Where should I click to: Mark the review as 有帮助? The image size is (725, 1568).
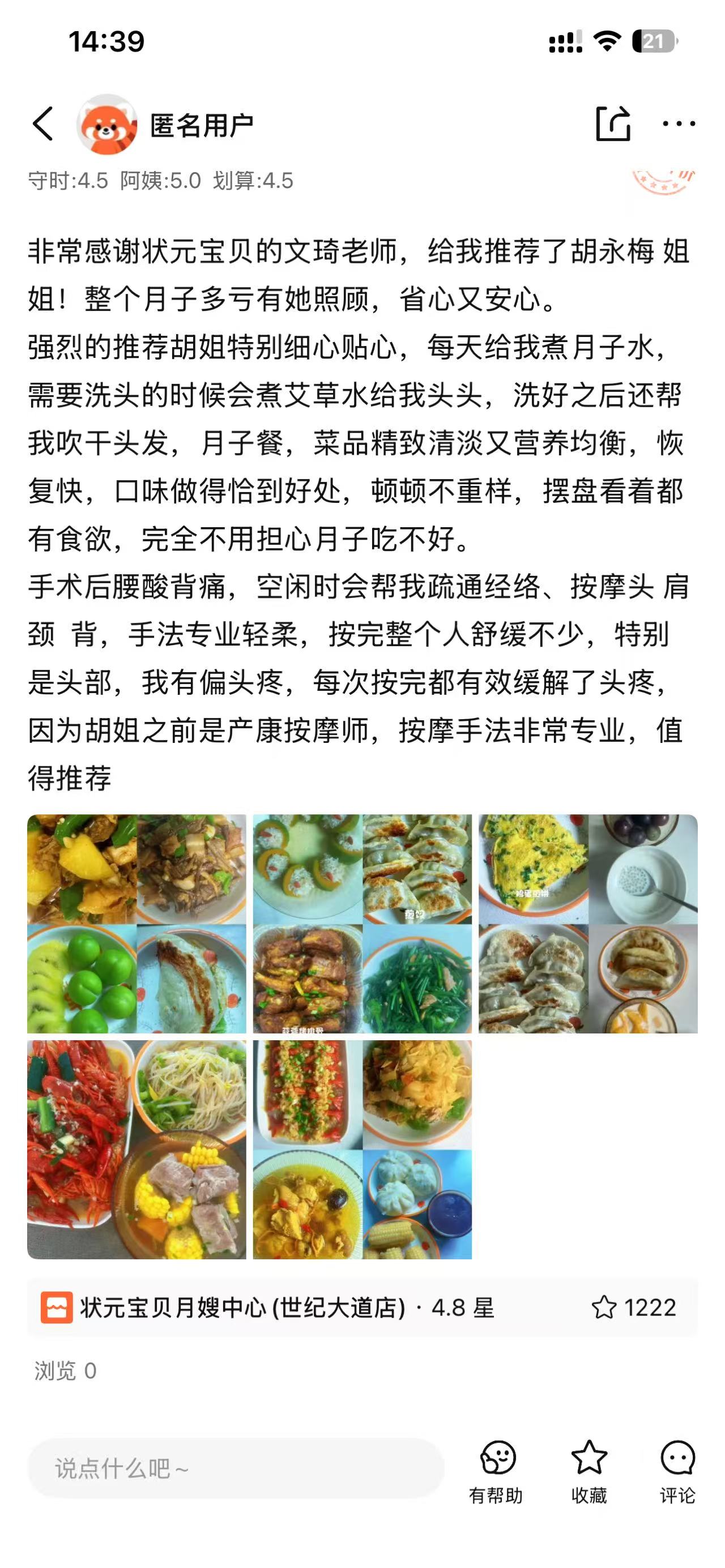496,1472
